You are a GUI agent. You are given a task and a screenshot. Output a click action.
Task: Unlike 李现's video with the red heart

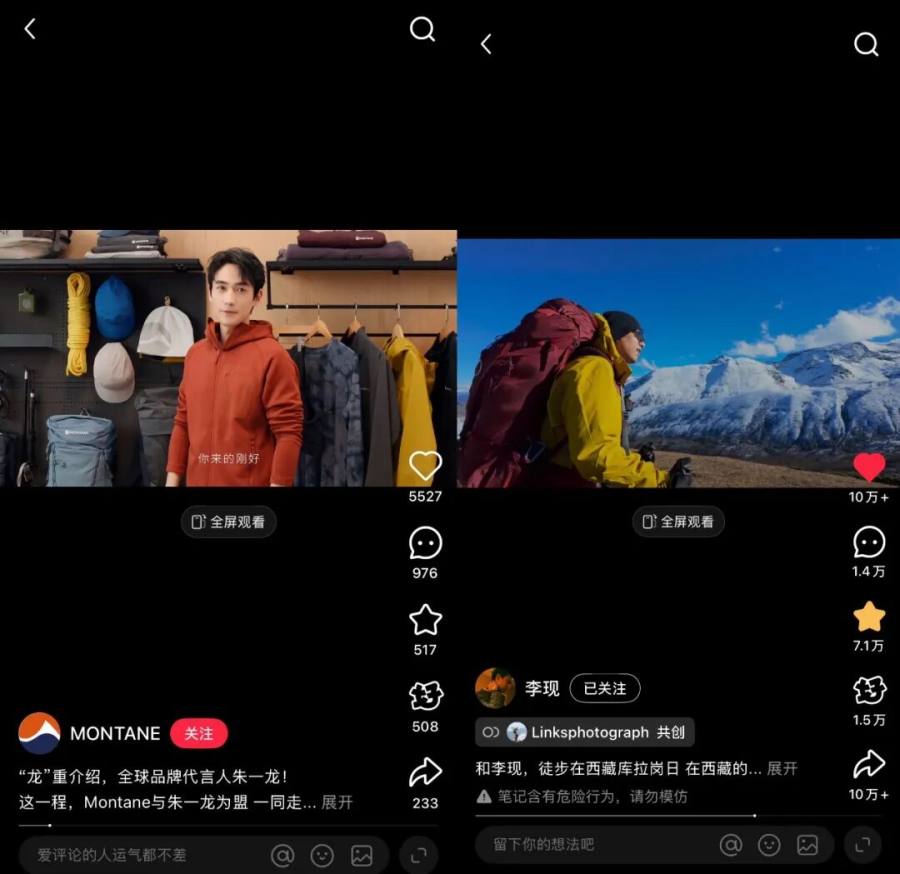(x=869, y=466)
